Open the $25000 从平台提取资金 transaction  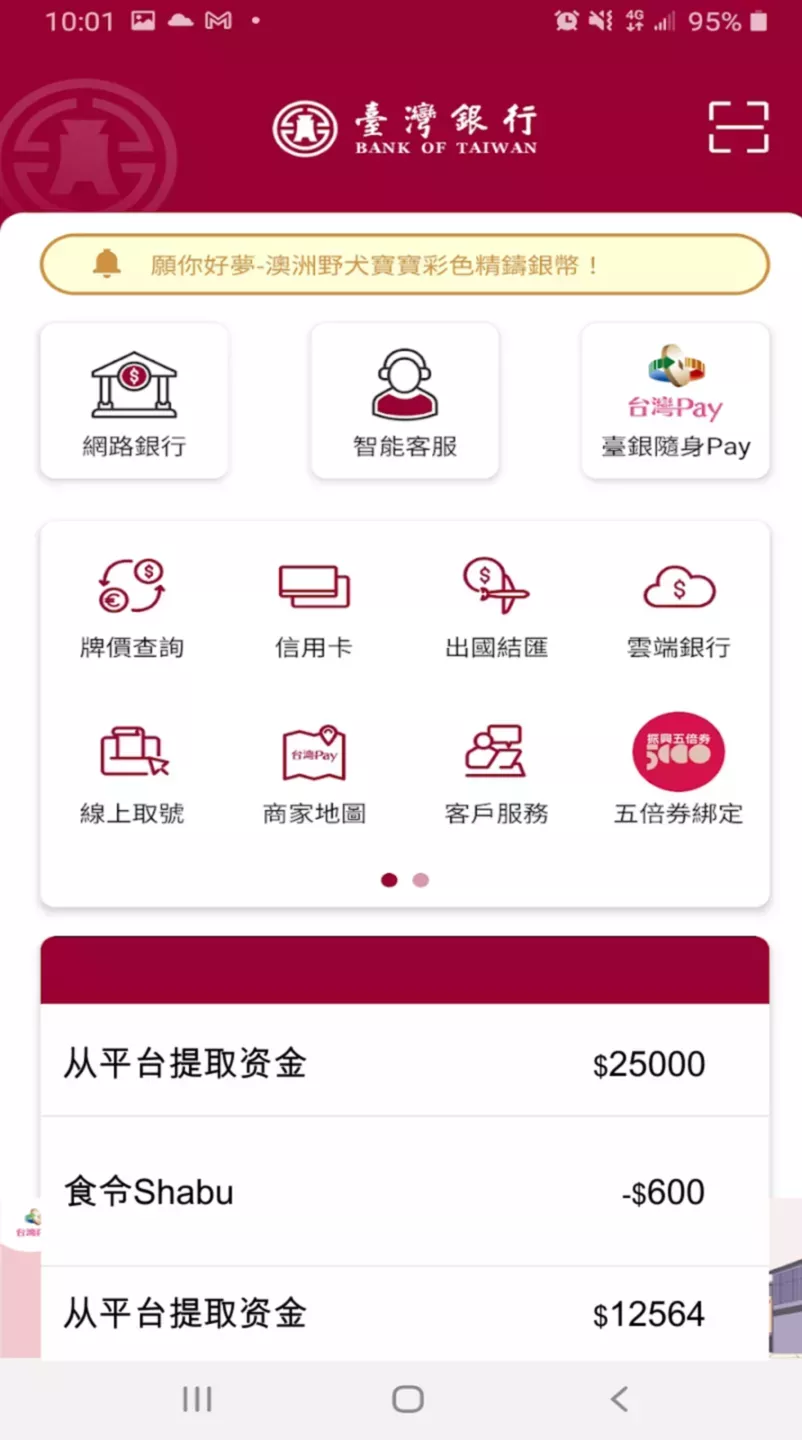click(x=404, y=1064)
